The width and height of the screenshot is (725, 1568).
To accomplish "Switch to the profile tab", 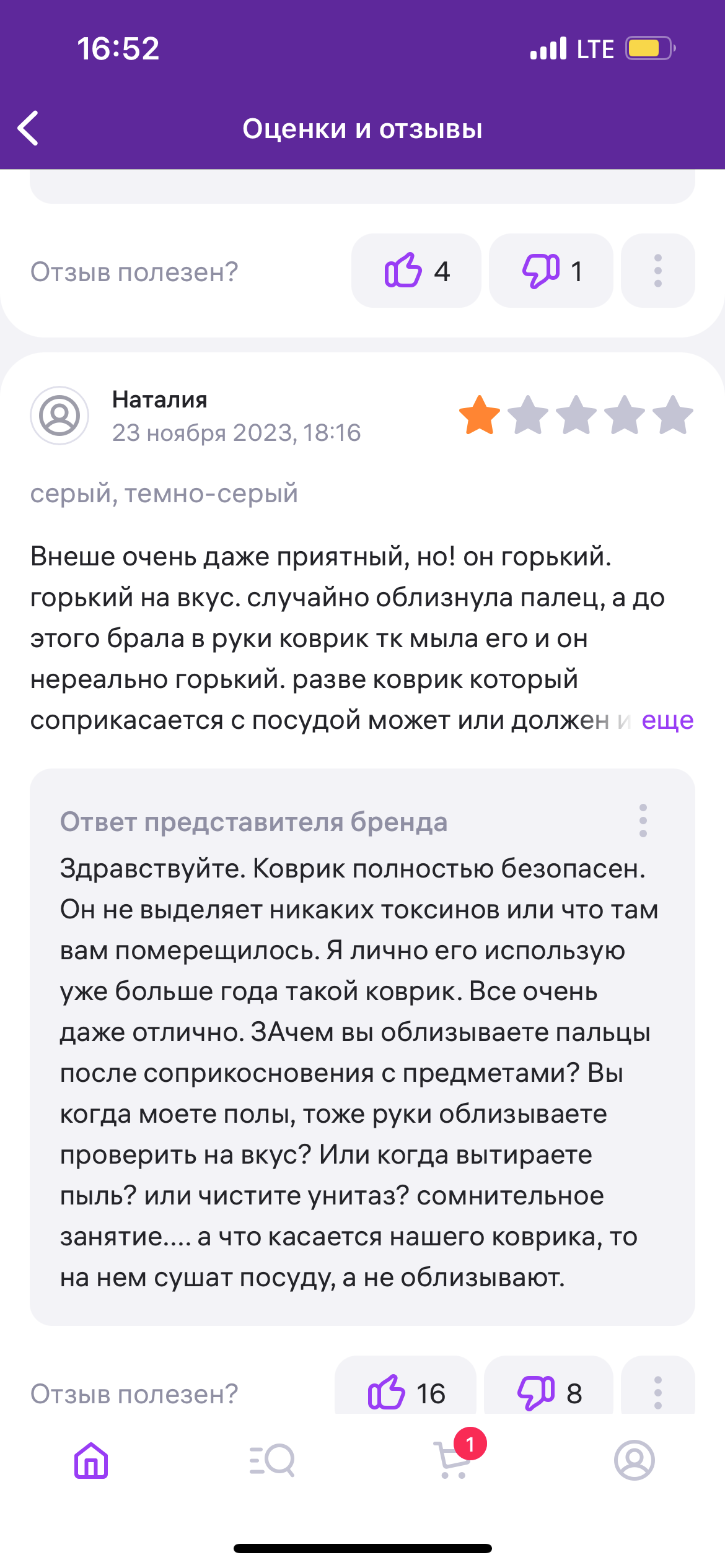I will pos(634,1460).
